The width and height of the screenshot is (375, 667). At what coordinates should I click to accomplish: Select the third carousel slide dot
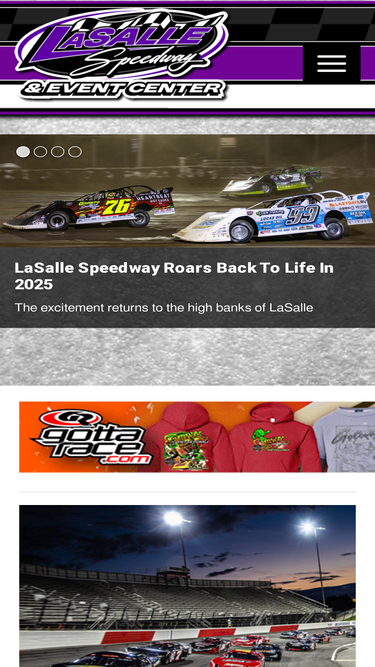pyautogui.click(x=58, y=152)
